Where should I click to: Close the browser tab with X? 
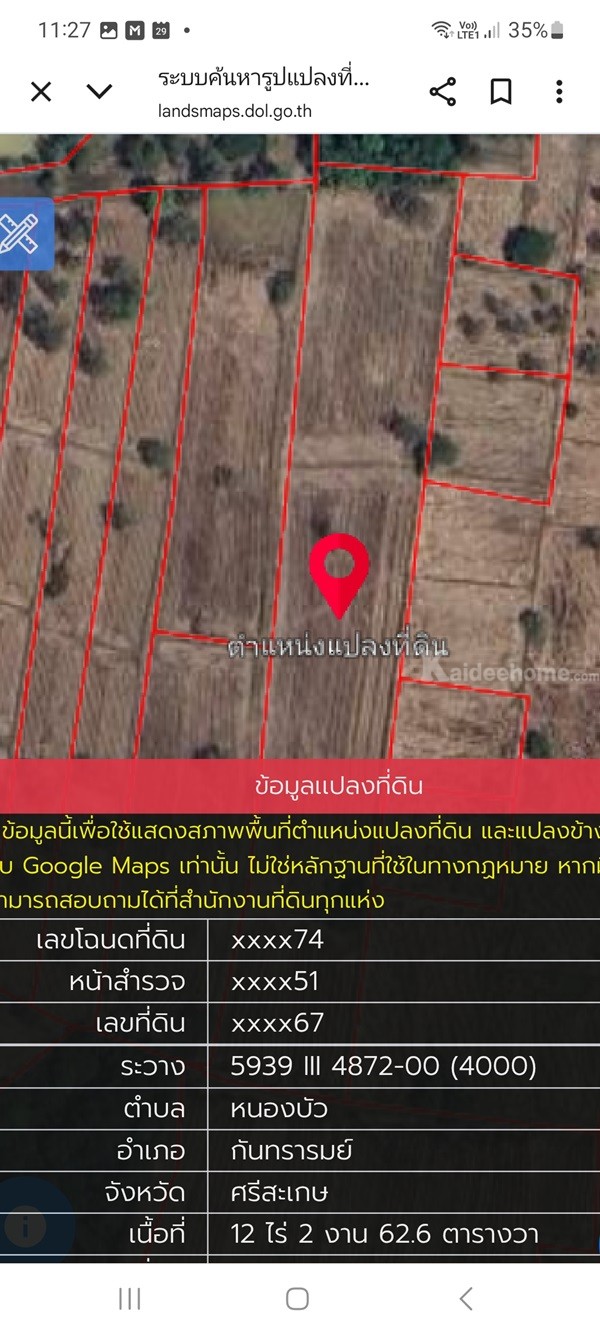point(41,92)
